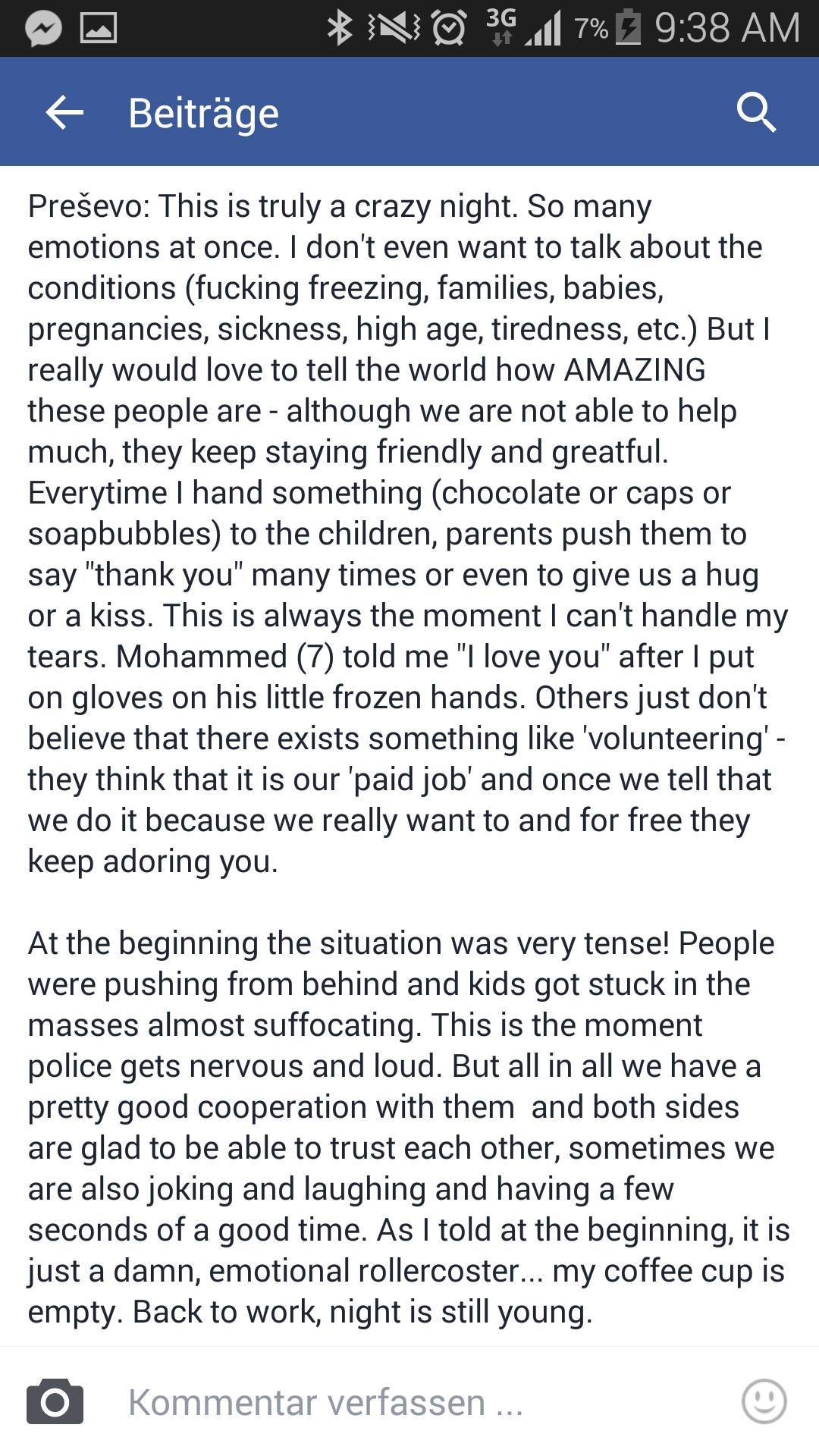Attach a photo with the camera icon
This screenshot has width=819, height=1456.
pos(55,1402)
